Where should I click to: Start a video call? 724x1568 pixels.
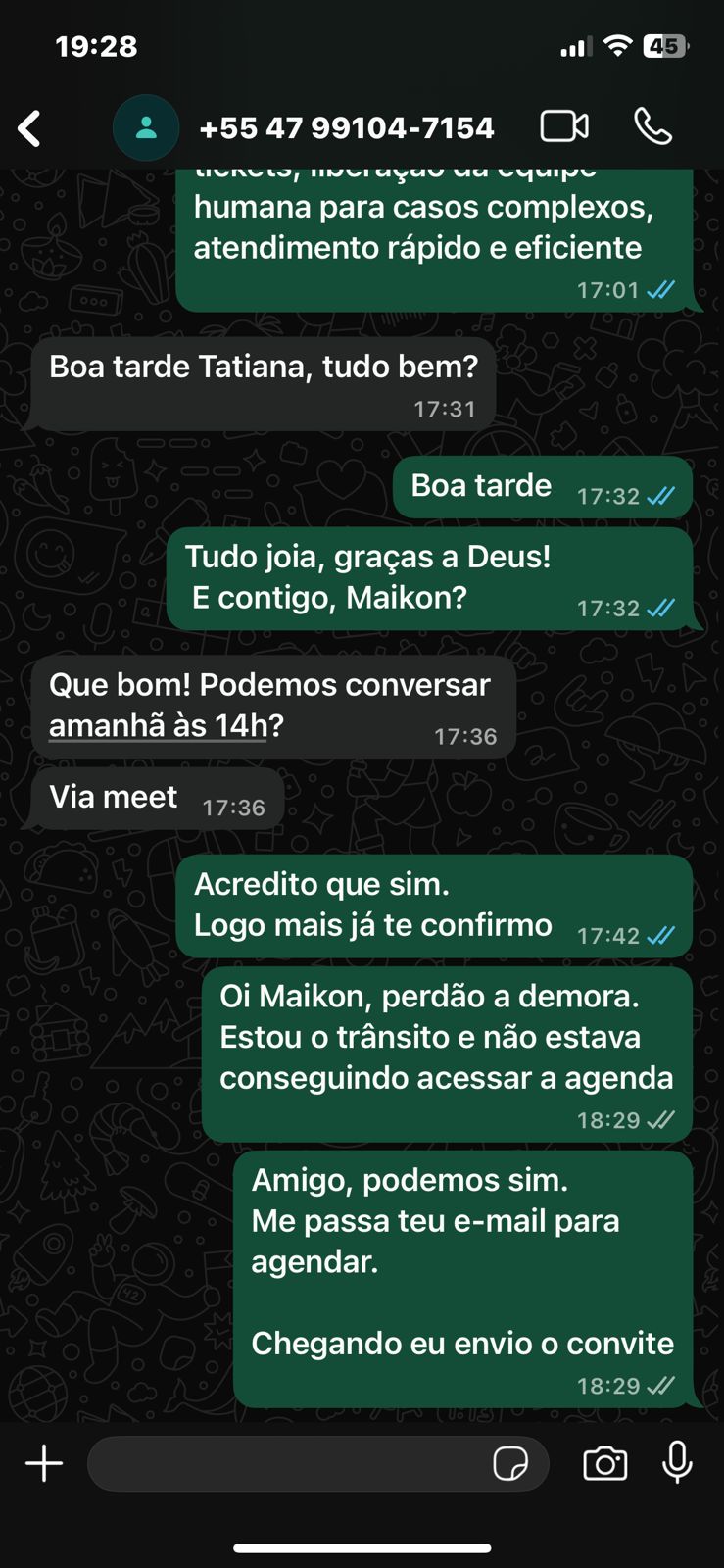coord(564,126)
